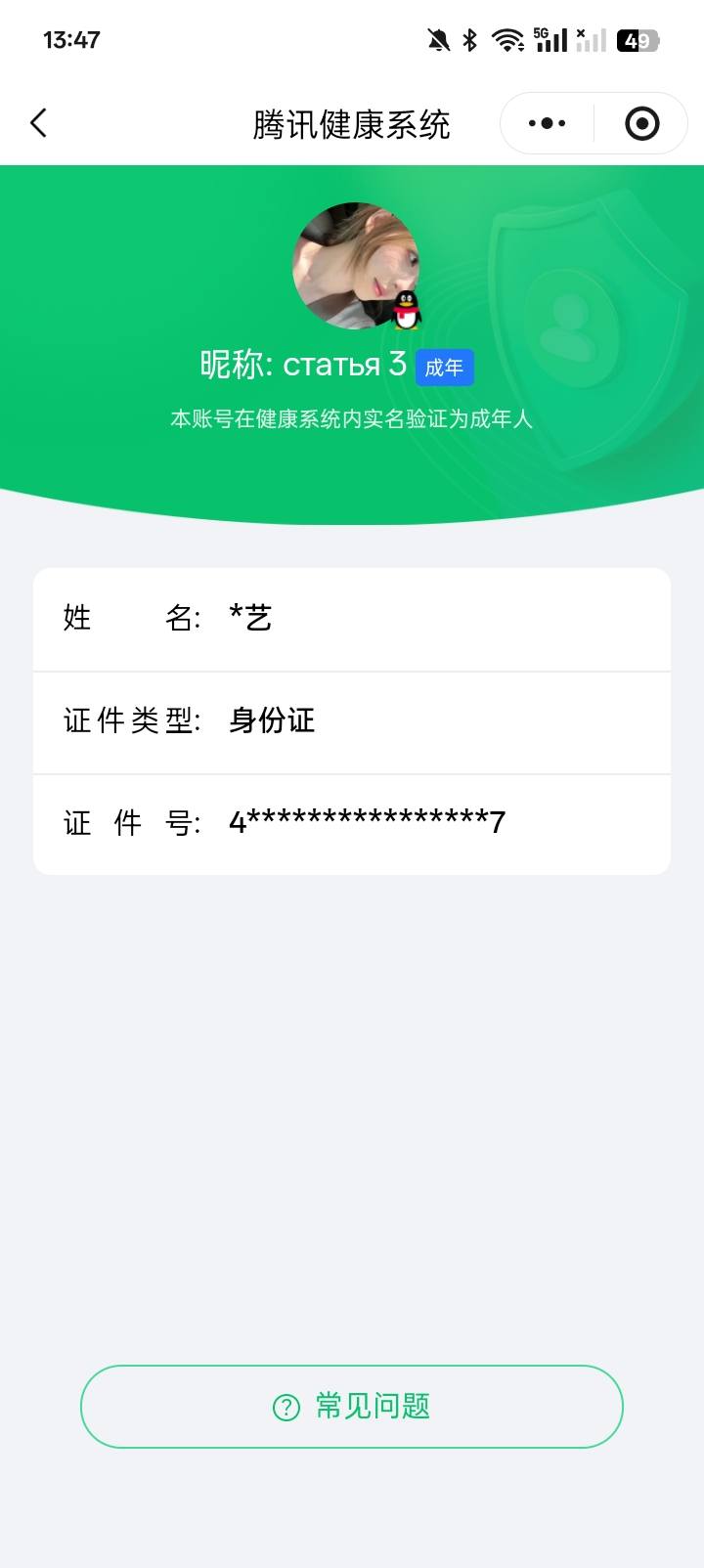Expand the 姓名 name information row
This screenshot has width=704, height=1568.
(x=352, y=619)
